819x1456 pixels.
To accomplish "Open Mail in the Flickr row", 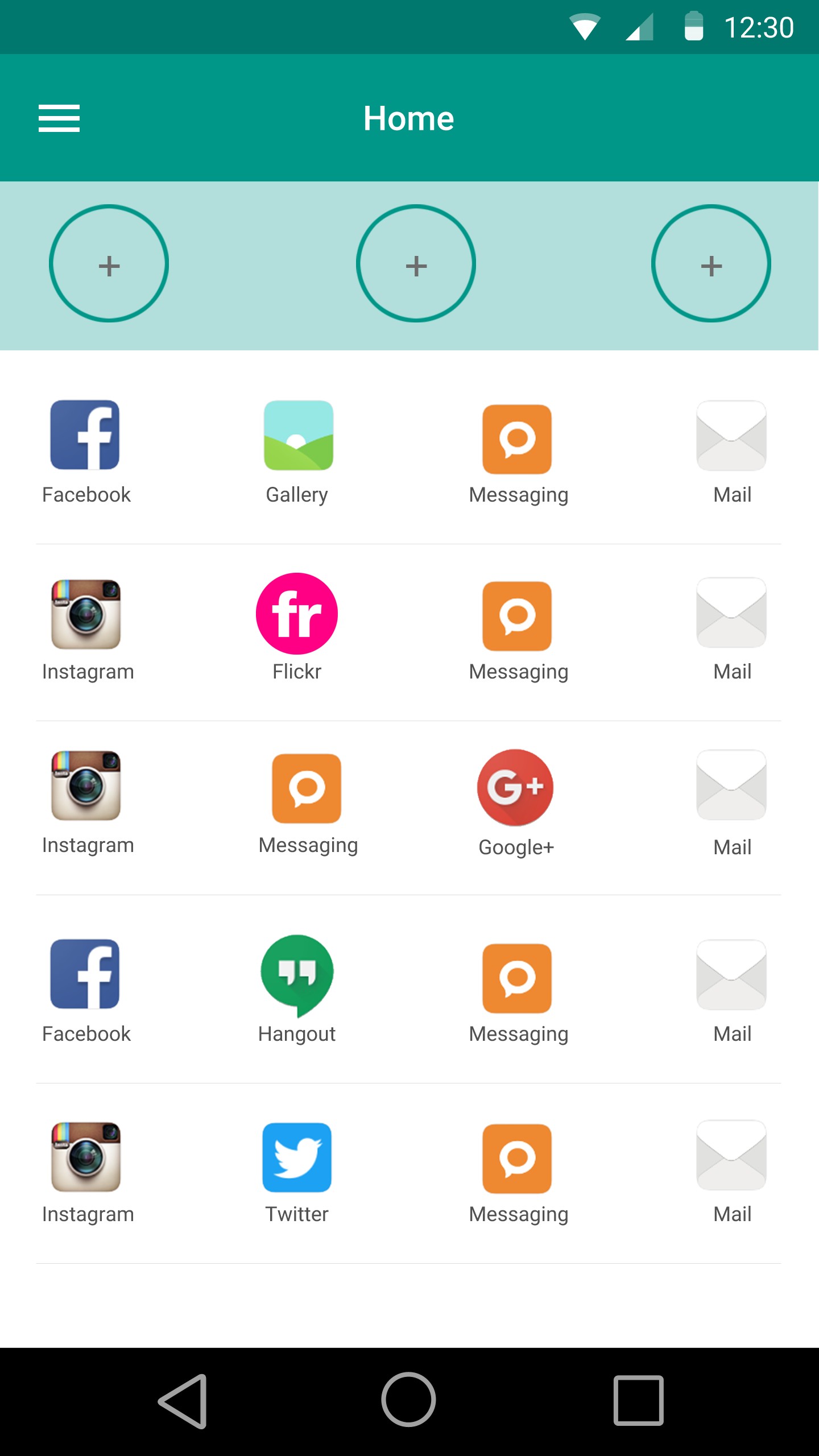I will point(731,614).
